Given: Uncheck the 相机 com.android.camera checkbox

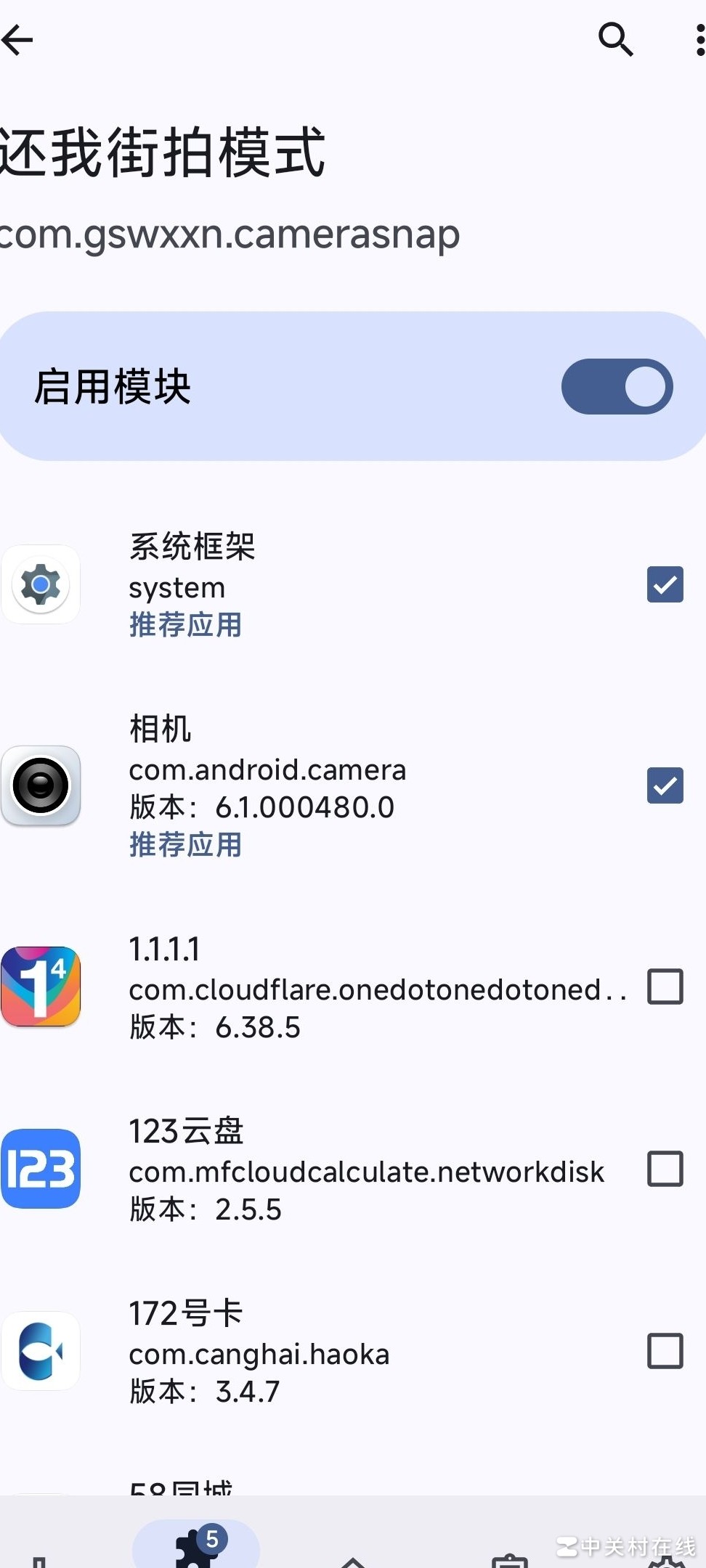Looking at the screenshot, I should [665, 785].
